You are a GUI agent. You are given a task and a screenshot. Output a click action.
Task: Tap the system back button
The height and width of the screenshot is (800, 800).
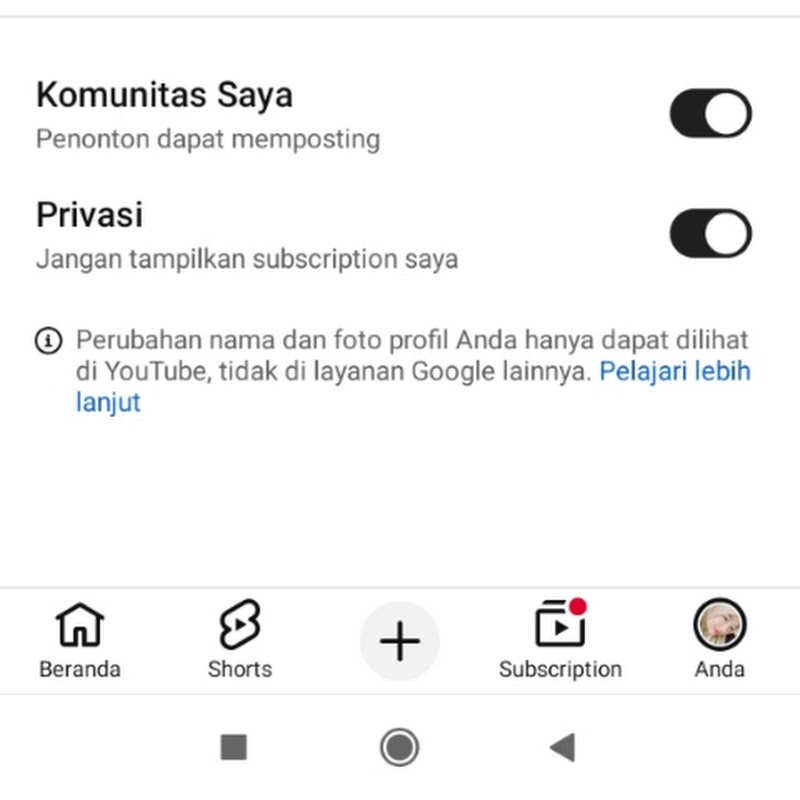click(563, 747)
